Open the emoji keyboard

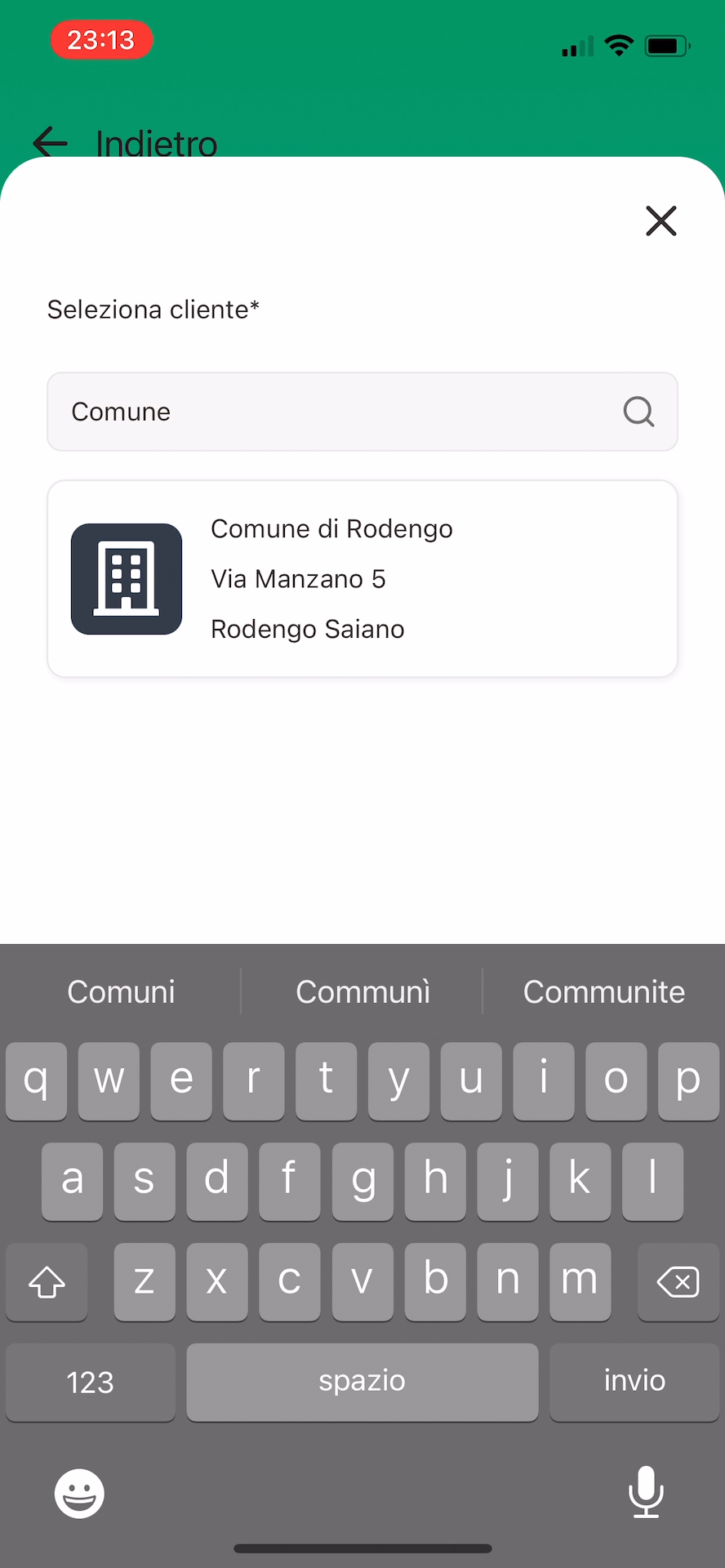tap(79, 1494)
